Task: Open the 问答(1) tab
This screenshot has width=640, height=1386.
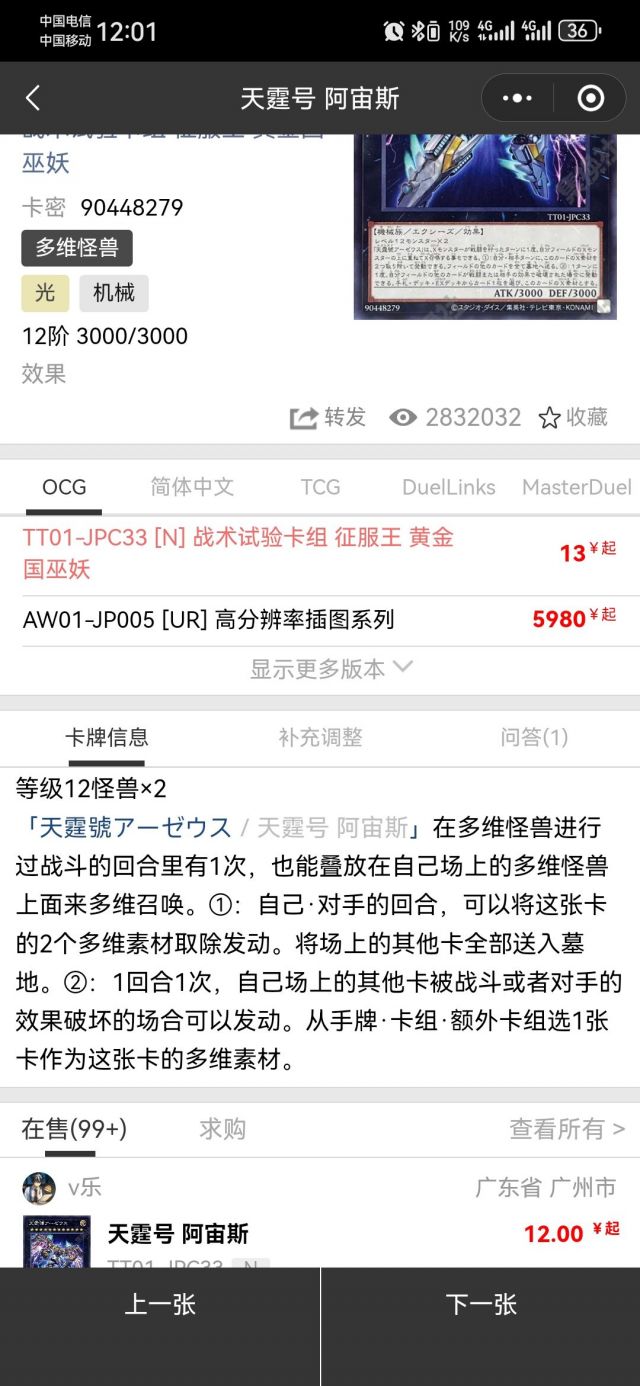Action: (x=534, y=738)
